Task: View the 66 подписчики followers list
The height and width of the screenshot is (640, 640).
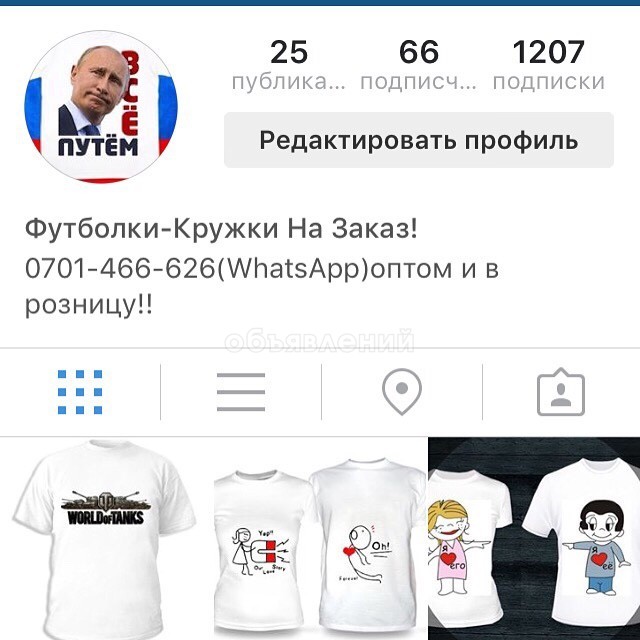Action: [x=419, y=65]
